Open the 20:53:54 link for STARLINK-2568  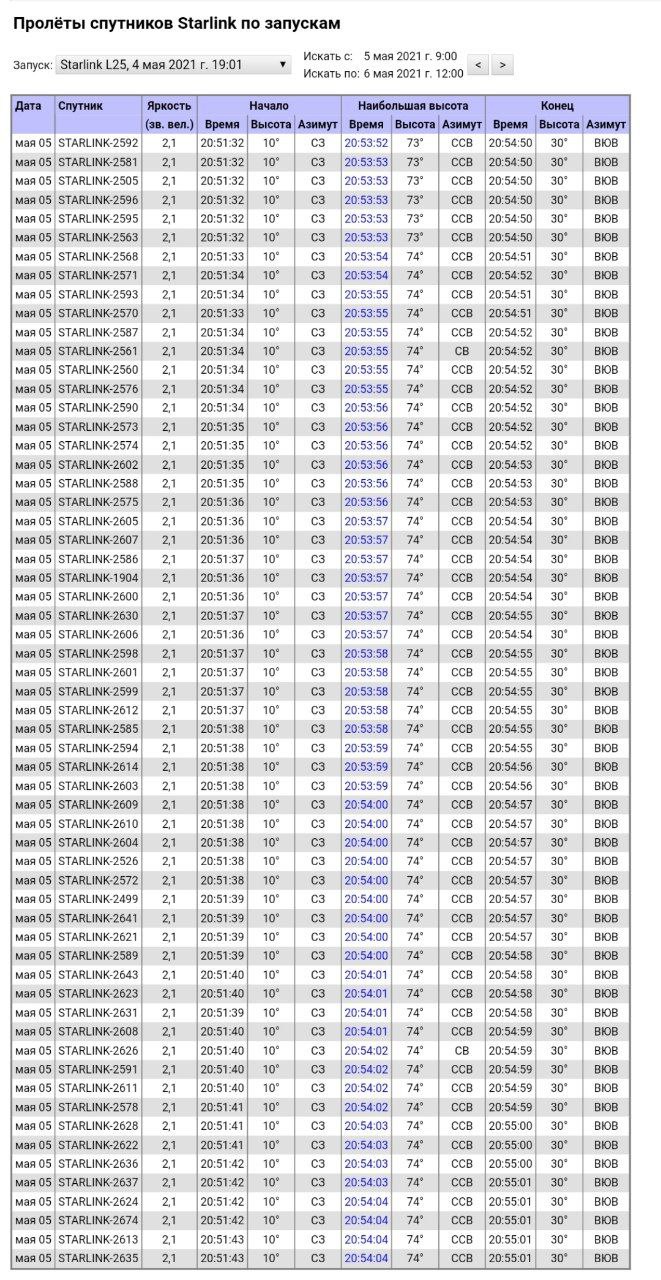[366, 256]
